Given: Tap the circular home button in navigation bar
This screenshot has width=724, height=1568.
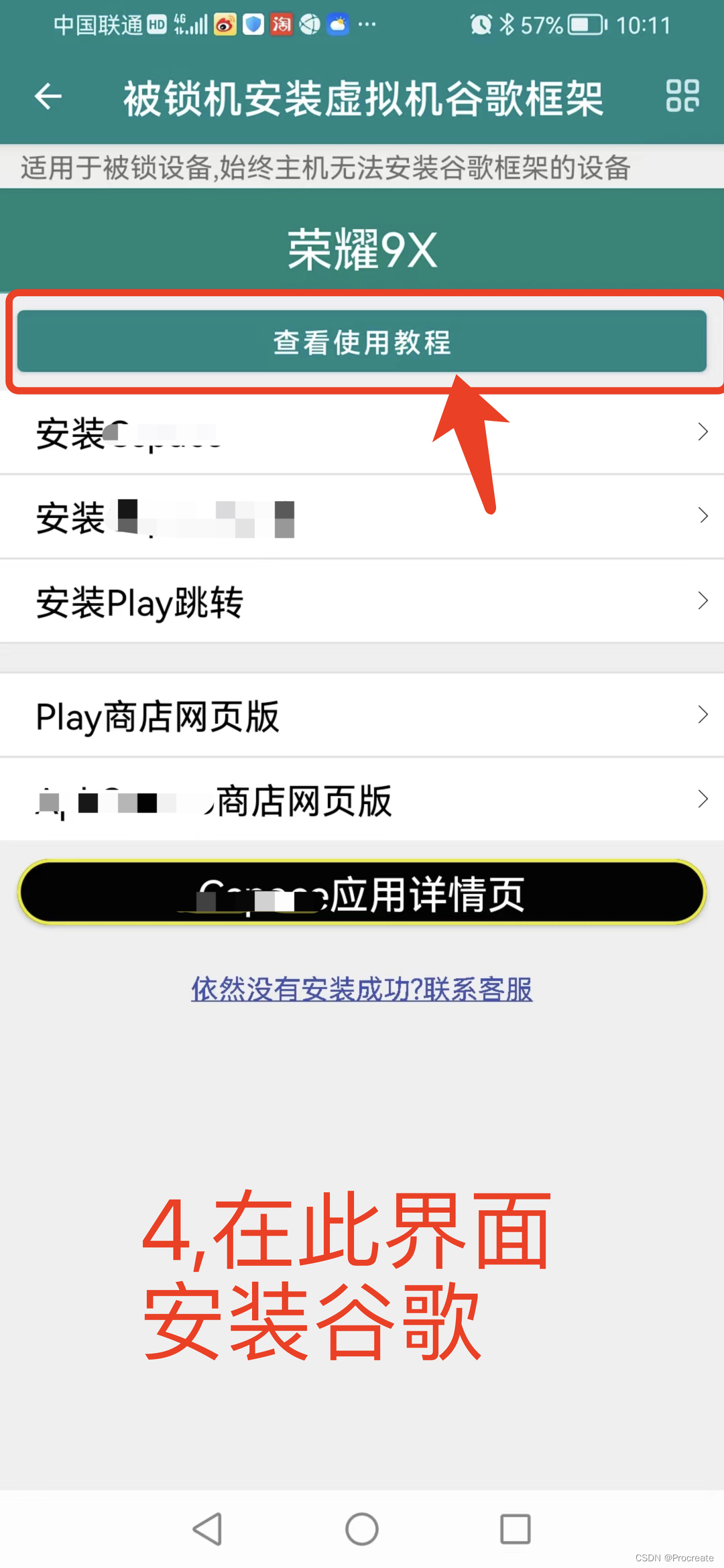Looking at the screenshot, I should pyautogui.click(x=361, y=1530).
